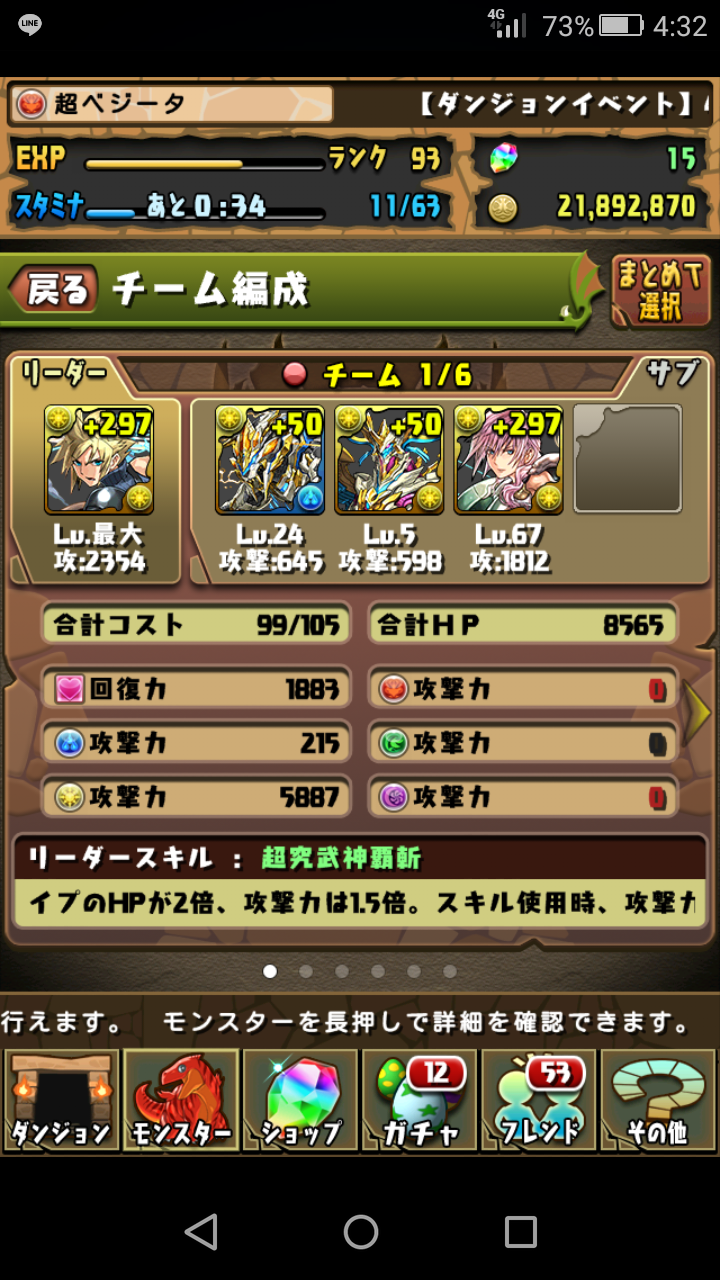Open まとめて選択 bulk selection

click(660, 291)
